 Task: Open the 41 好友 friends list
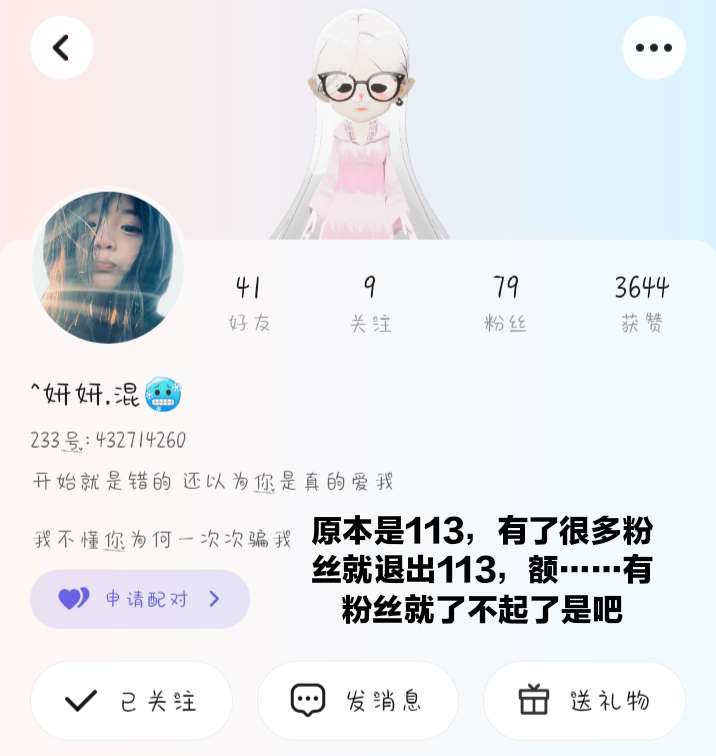click(249, 303)
